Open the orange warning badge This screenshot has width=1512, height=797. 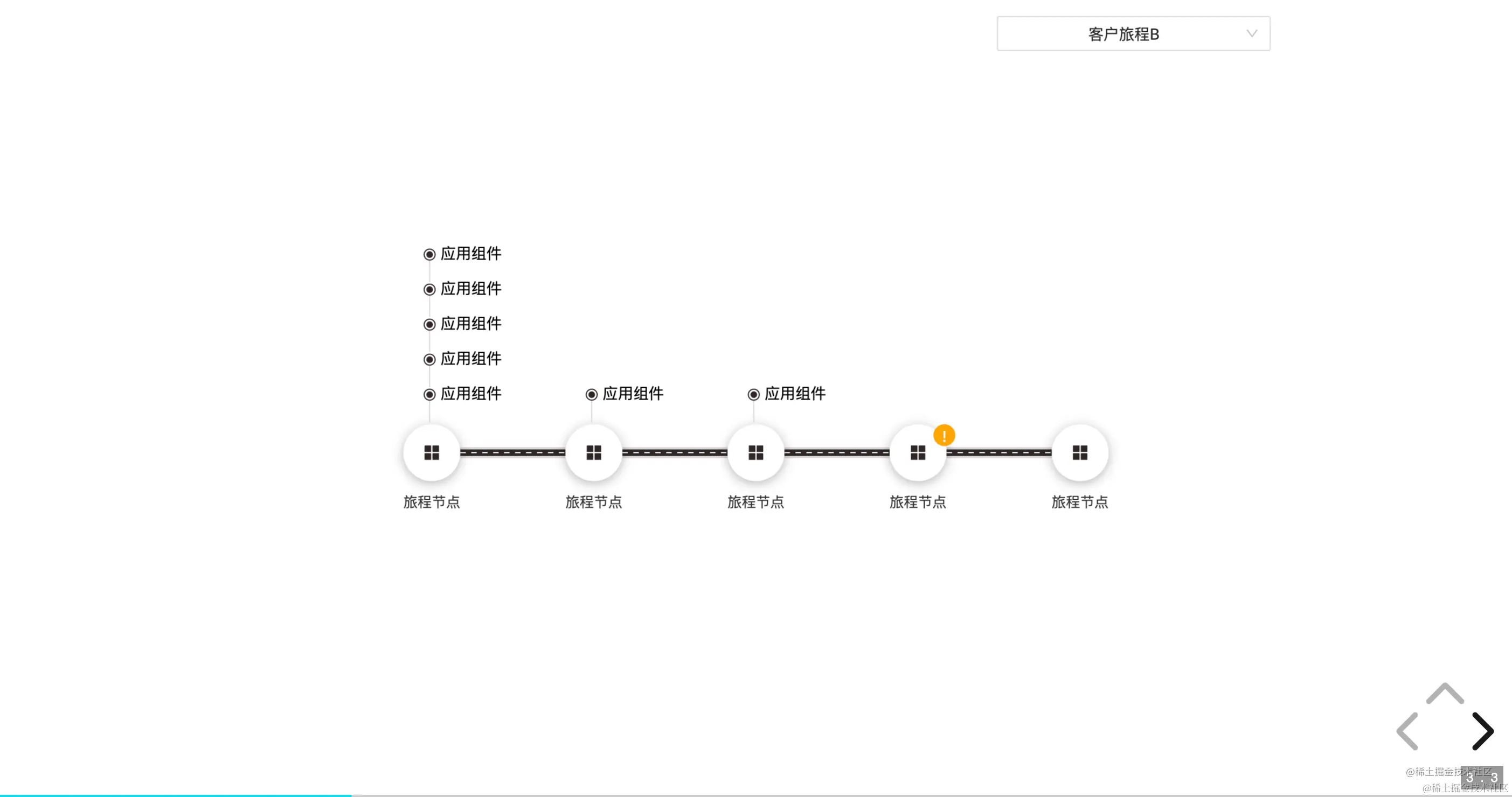(x=944, y=435)
